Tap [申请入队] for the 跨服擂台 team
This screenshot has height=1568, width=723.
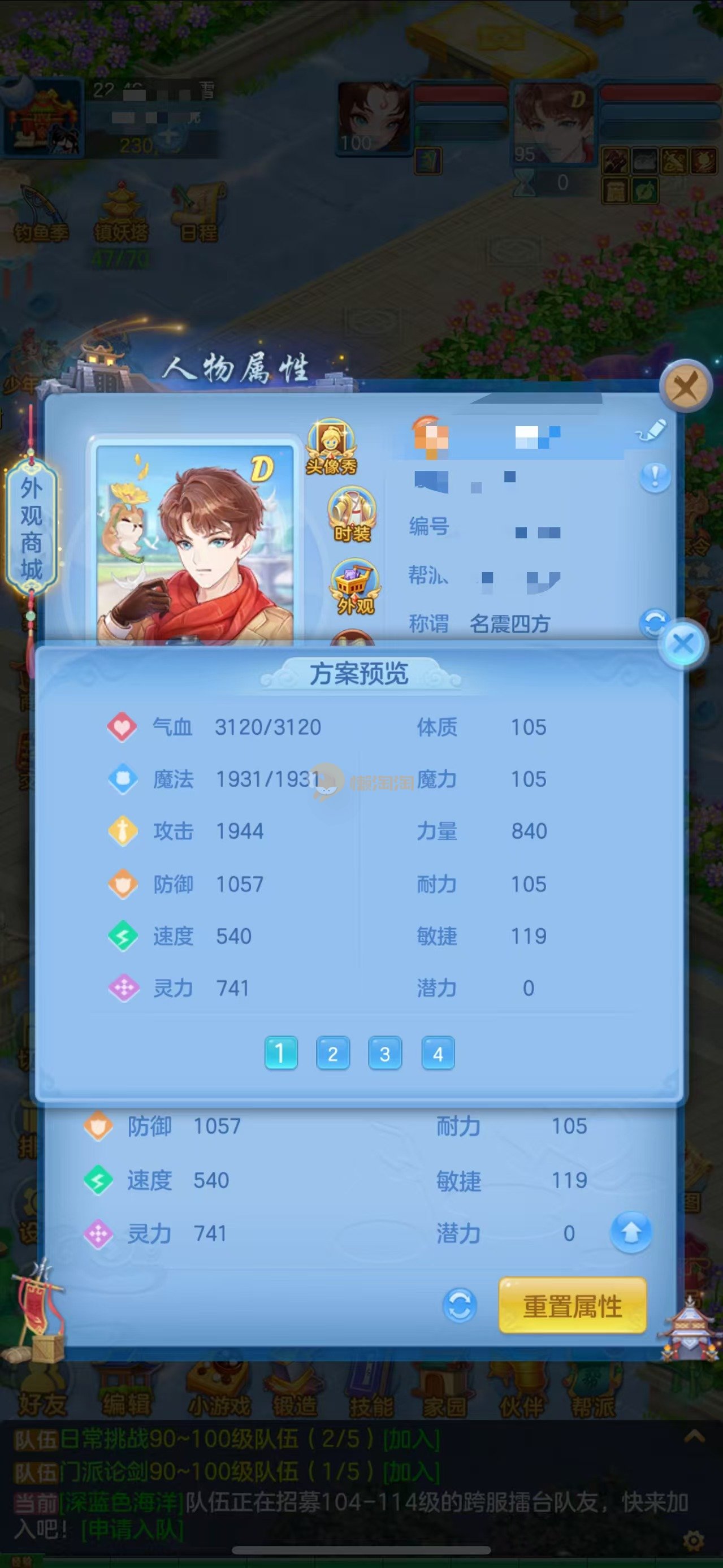(x=132, y=1529)
